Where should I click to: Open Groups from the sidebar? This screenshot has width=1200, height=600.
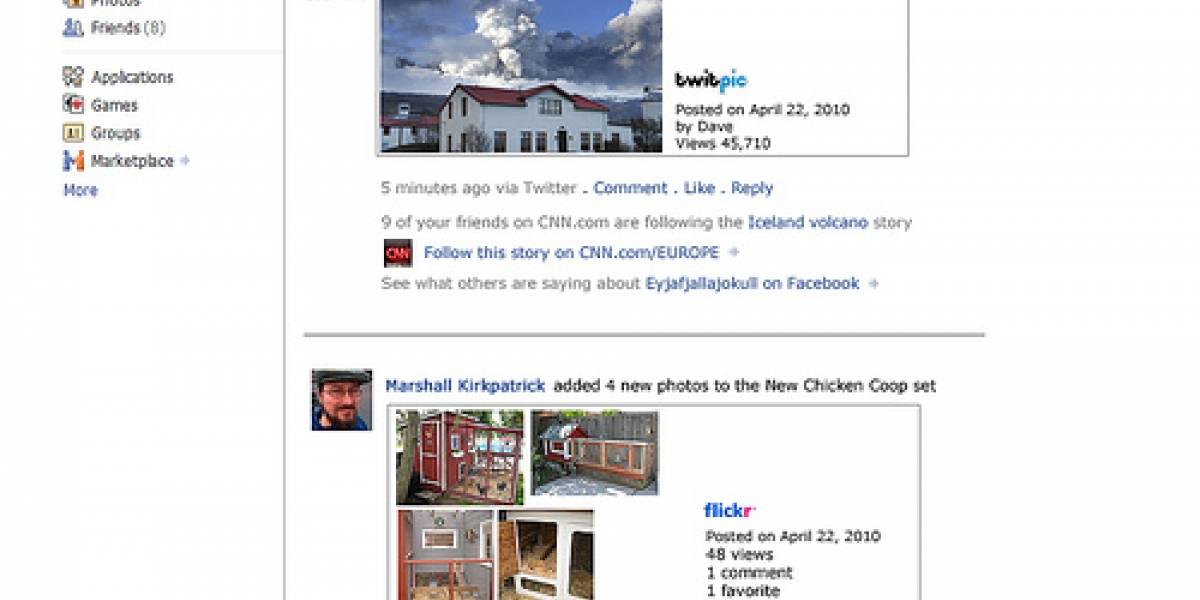tap(115, 133)
